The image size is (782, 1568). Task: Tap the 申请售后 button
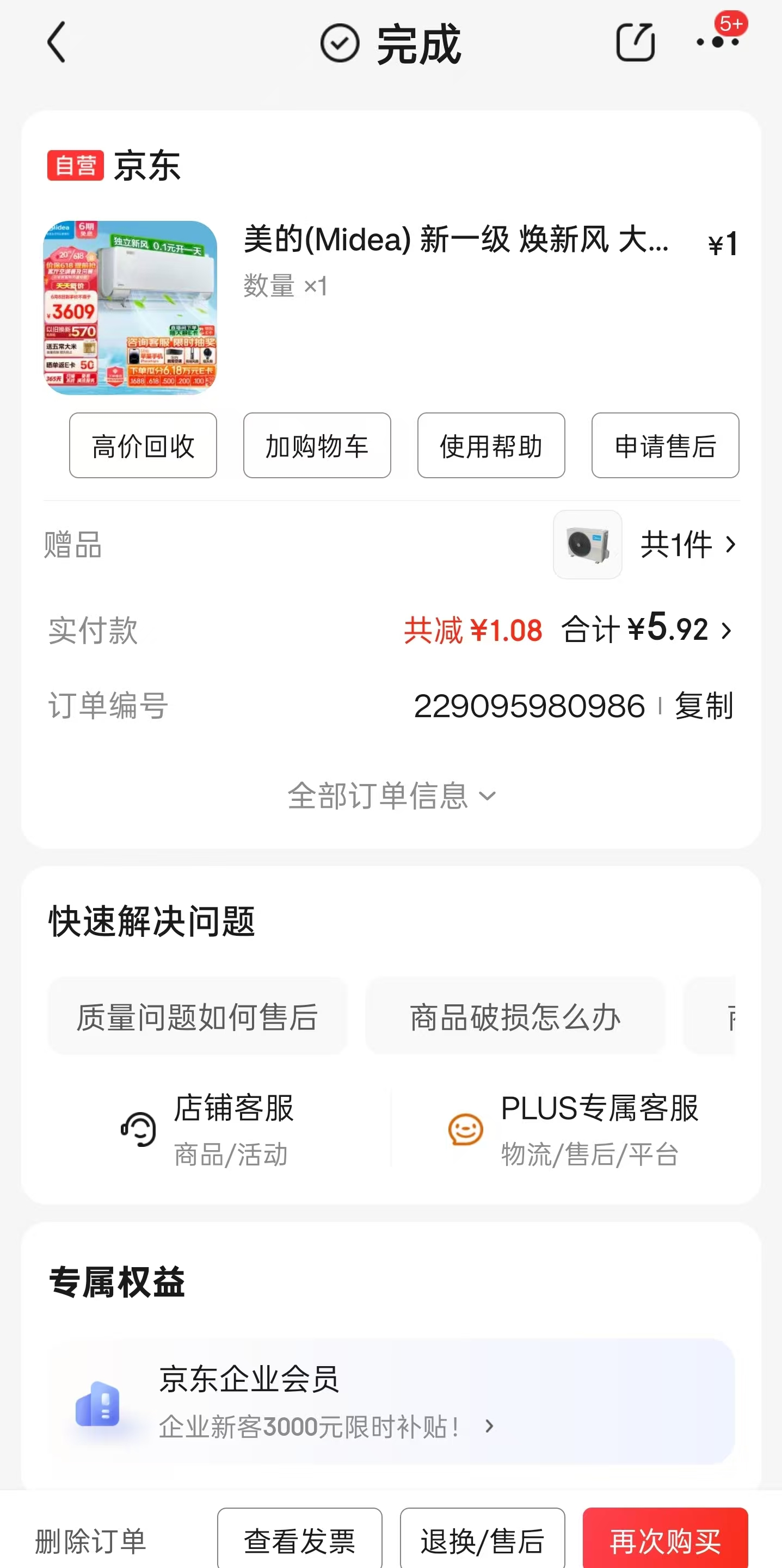click(666, 446)
